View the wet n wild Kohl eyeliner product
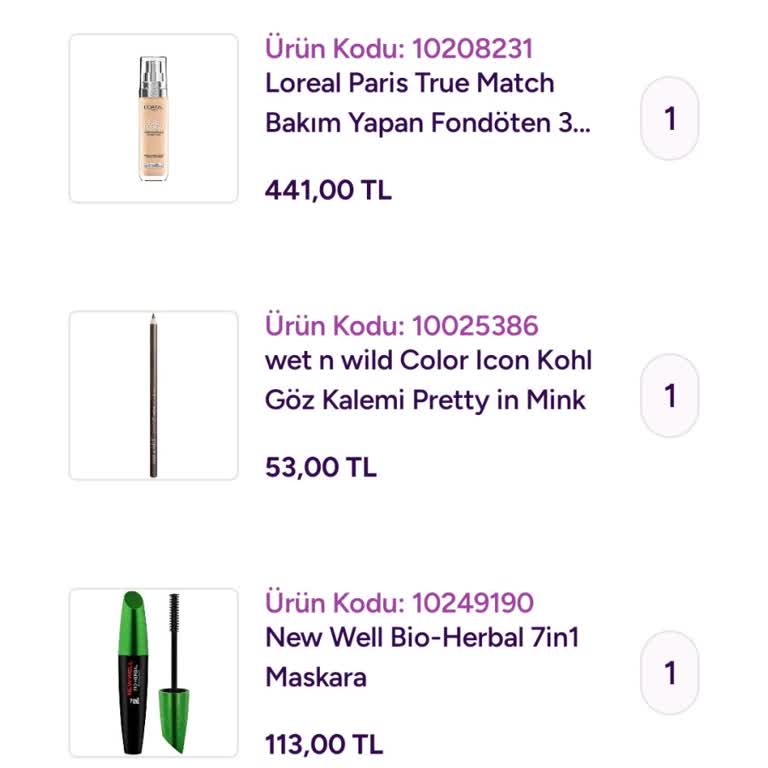The height and width of the screenshot is (768, 768). click(428, 380)
